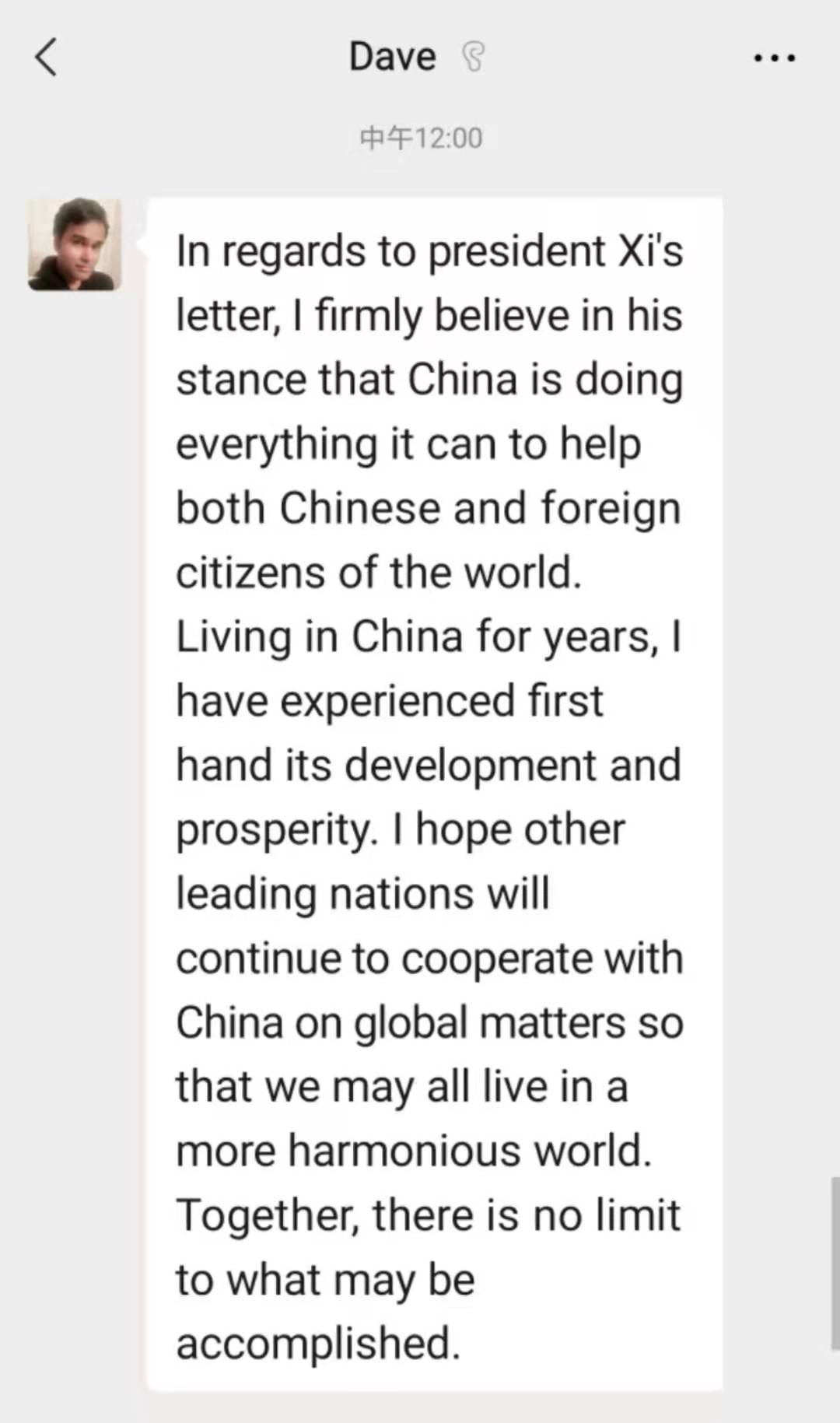The height and width of the screenshot is (1423, 840).
Task: Open the three-dot chat options menu
Action: point(774,58)
